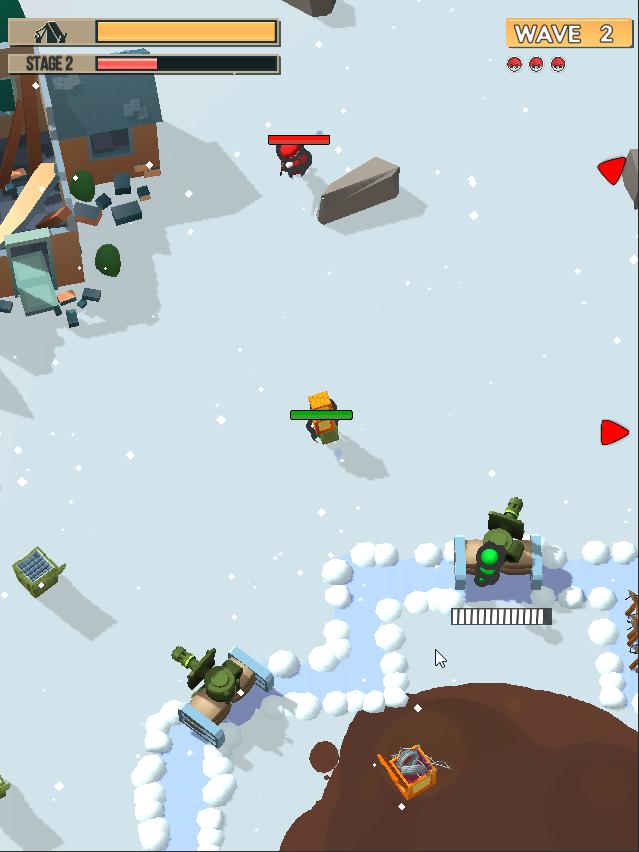The height and width of the screenshot is (852, 639).
Task: Pick up the green solar panel crate
Action: point(38,571)
